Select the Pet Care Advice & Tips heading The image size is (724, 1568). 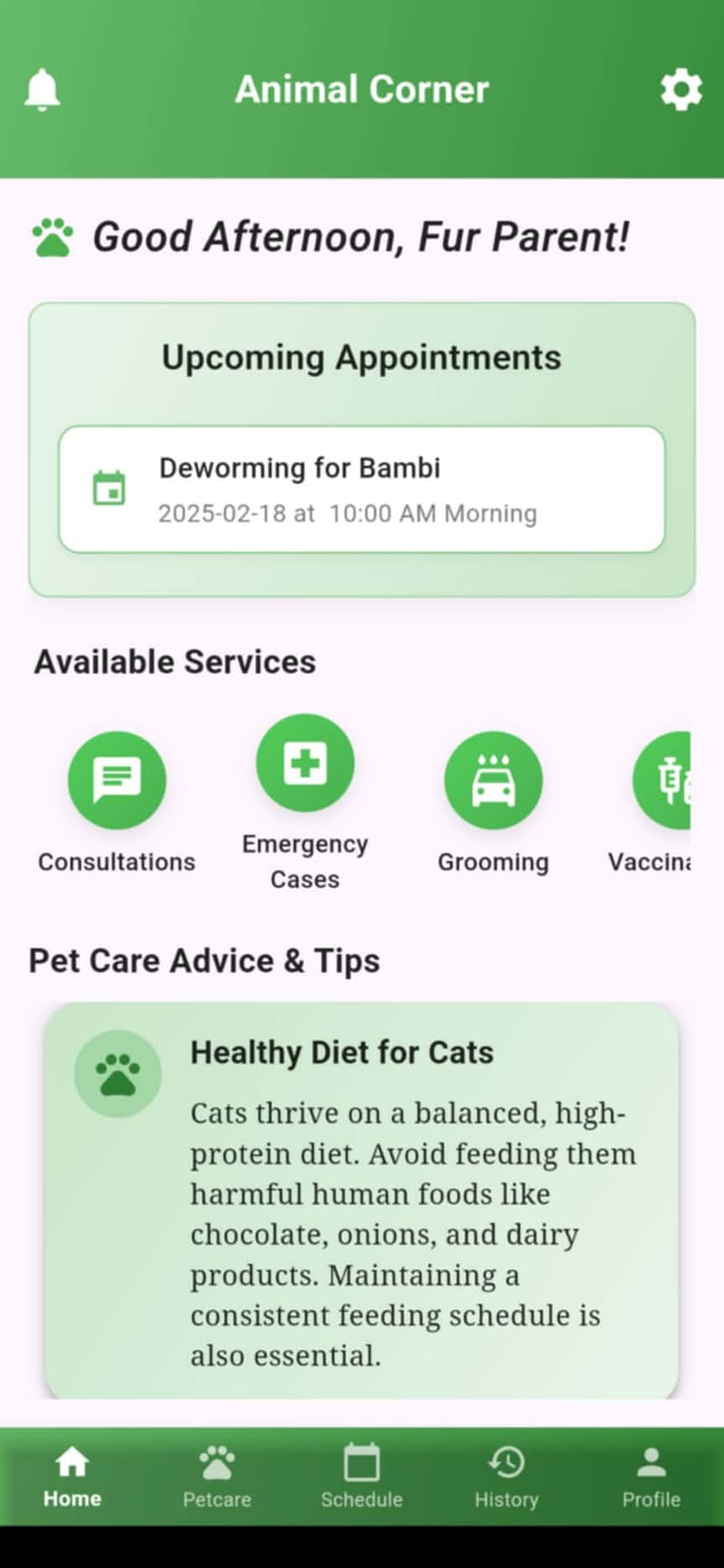204,960
